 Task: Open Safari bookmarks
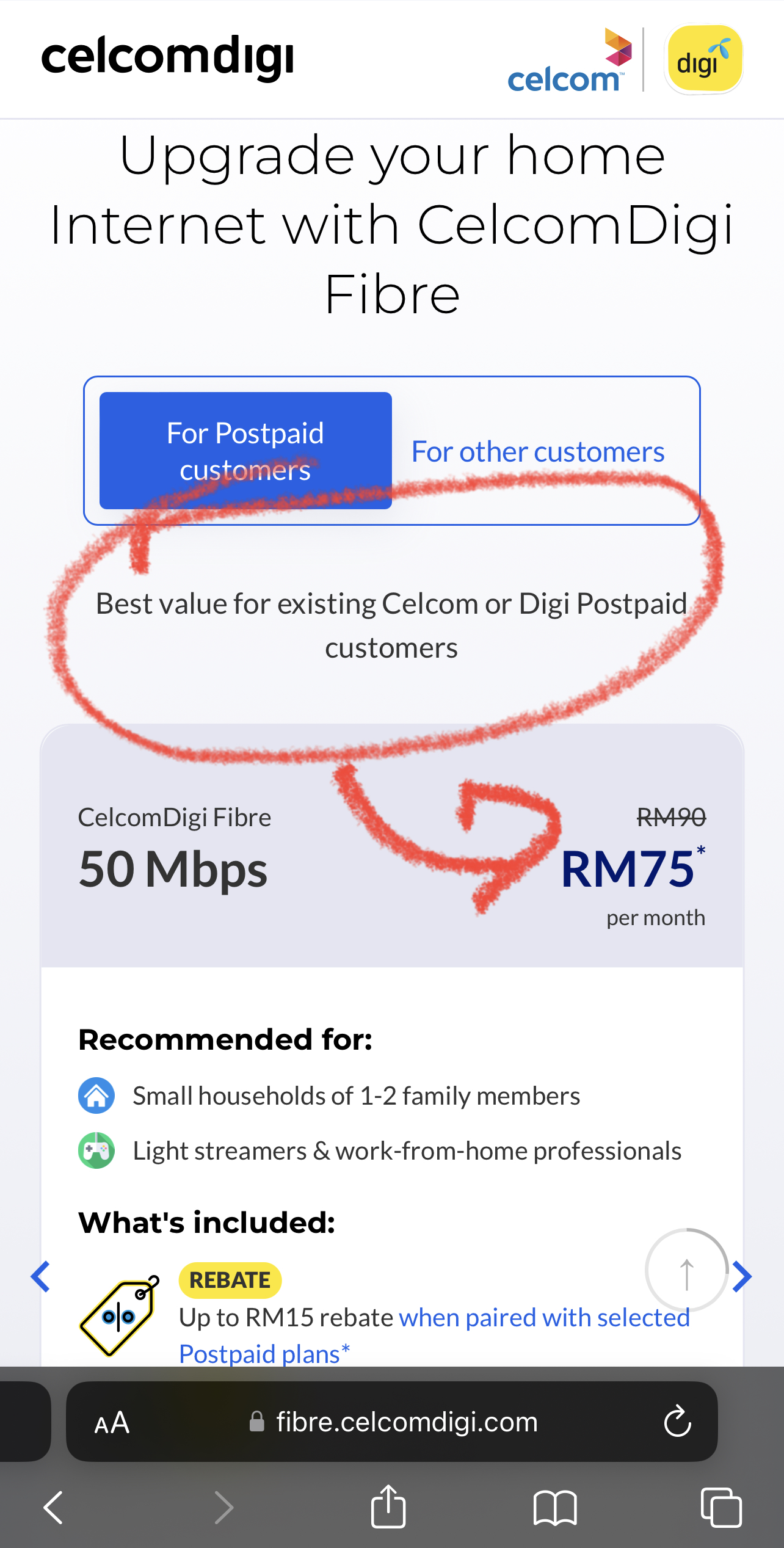pyautogui.click(x=554, y=1507)
